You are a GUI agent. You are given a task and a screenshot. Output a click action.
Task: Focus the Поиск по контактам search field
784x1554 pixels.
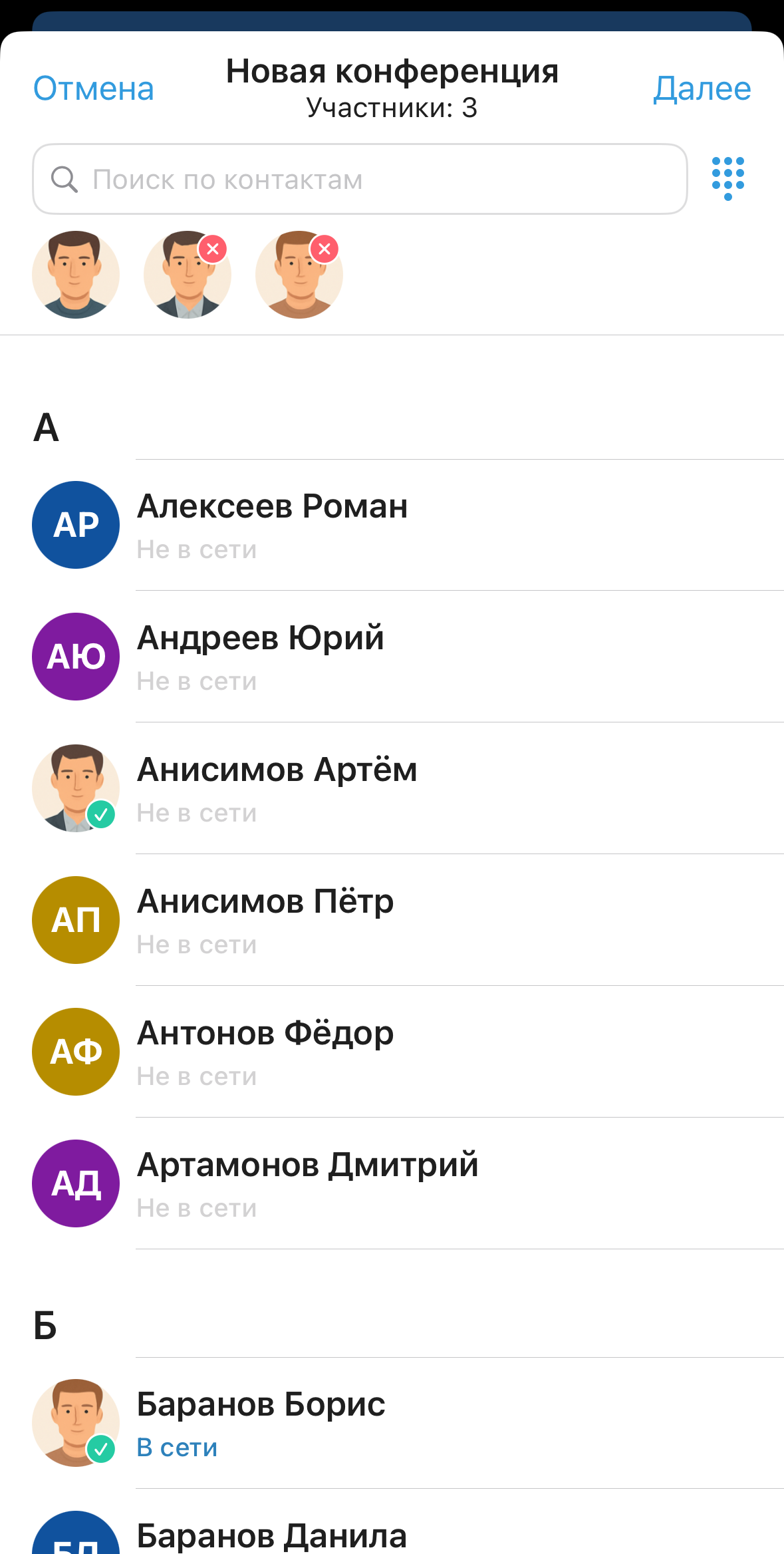pos(359,180)
